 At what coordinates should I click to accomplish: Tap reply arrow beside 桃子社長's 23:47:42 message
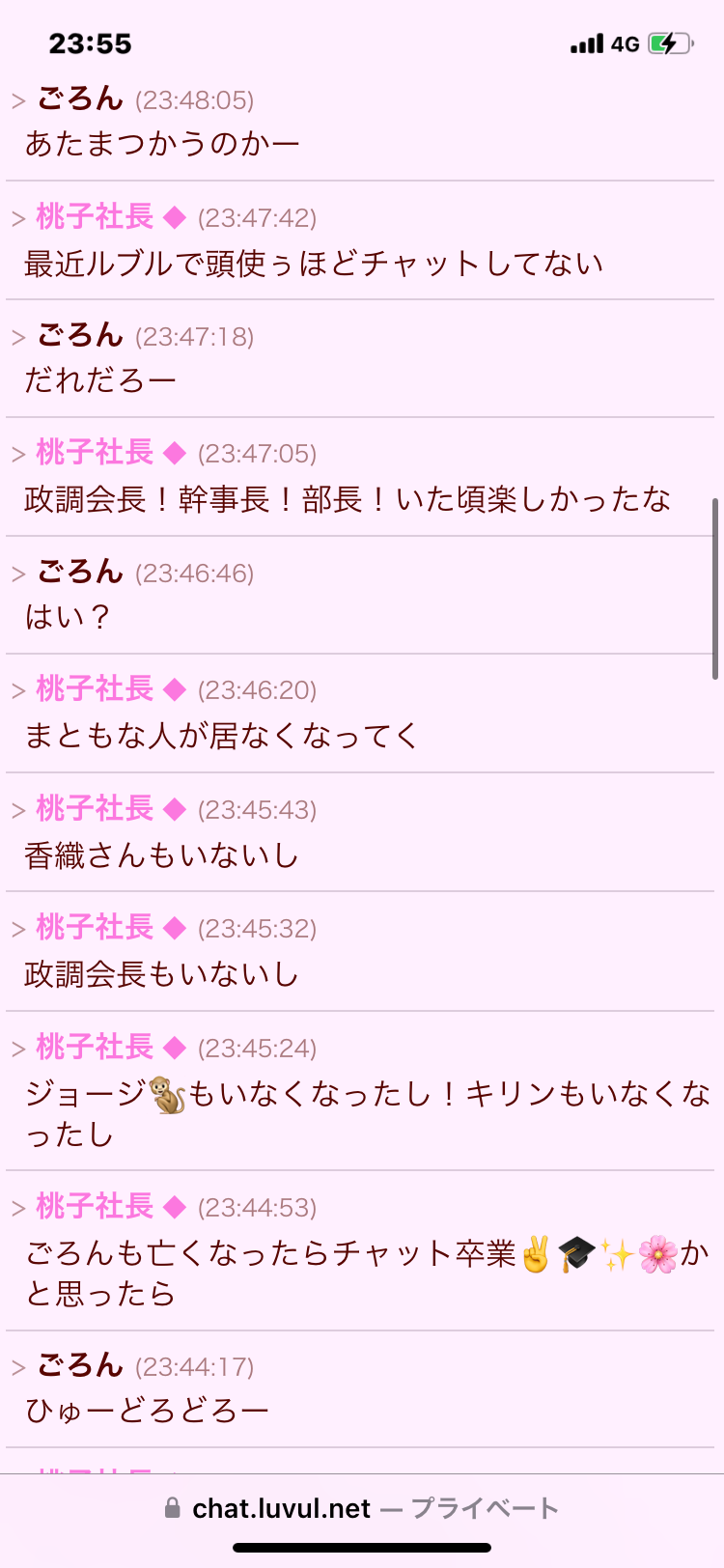click(x=18, y=219)
